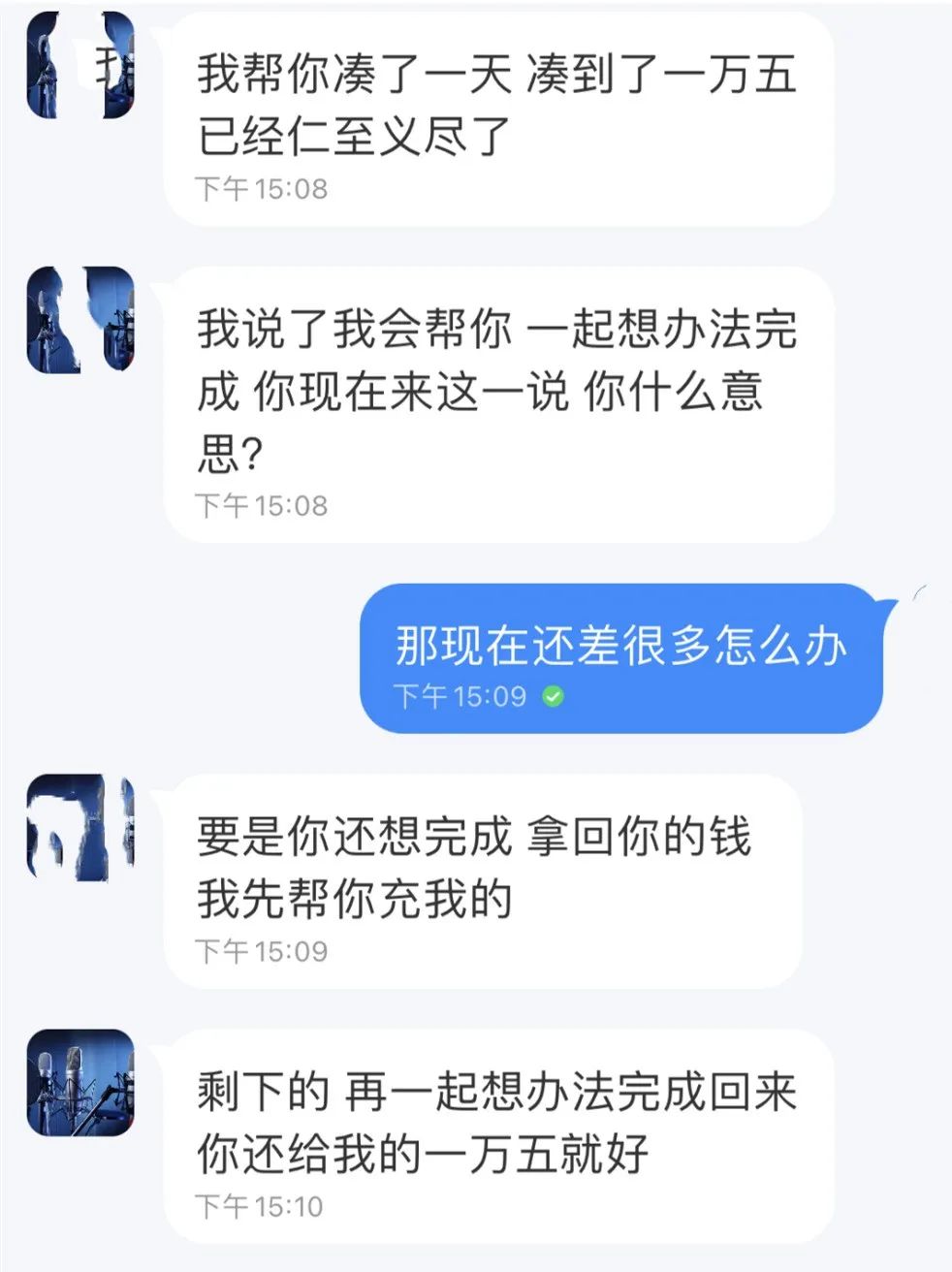The width and height of the screenshot is (952, 1272).
Task: Tap the avatar next to '要是你还想完成' message
Action: coord(82,829)
